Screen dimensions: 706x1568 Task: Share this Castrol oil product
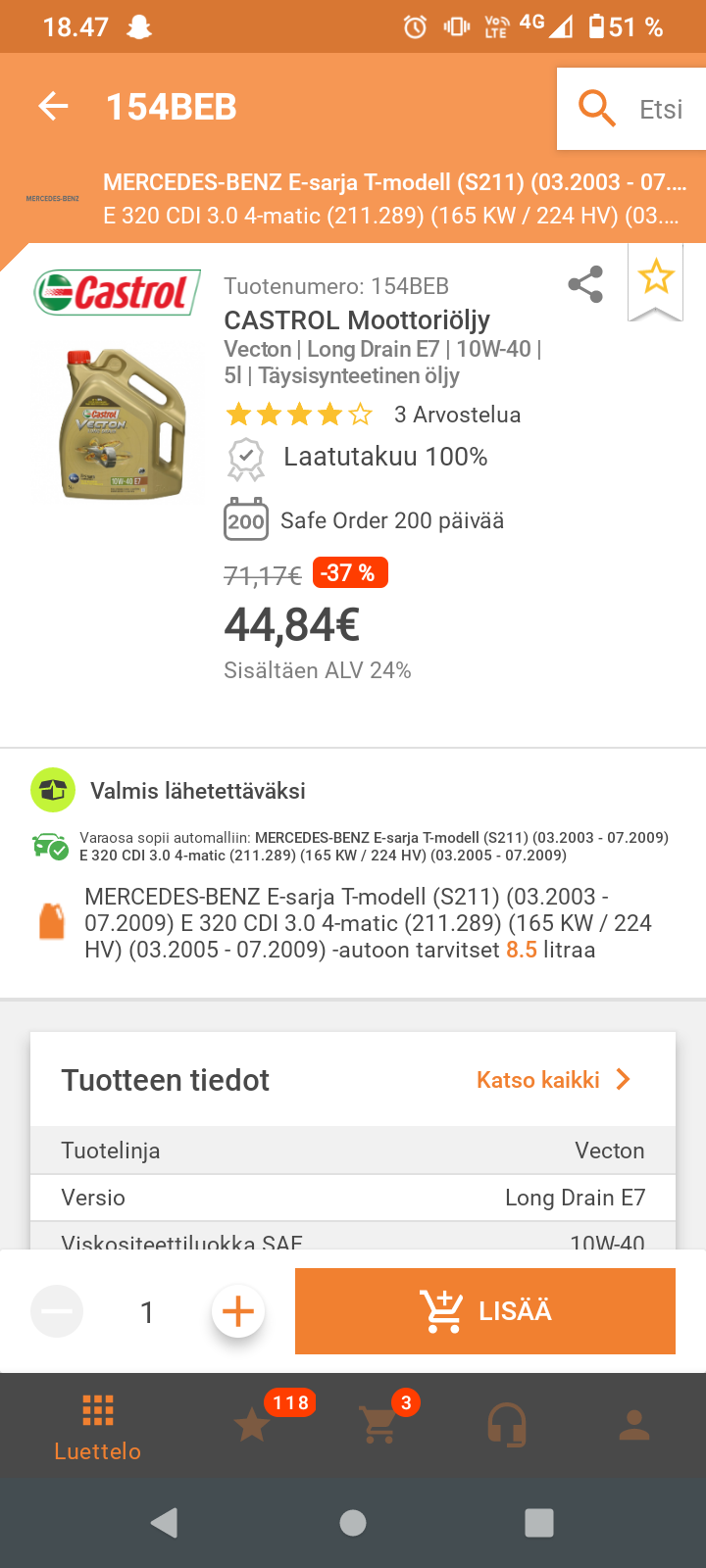(585, 285)
